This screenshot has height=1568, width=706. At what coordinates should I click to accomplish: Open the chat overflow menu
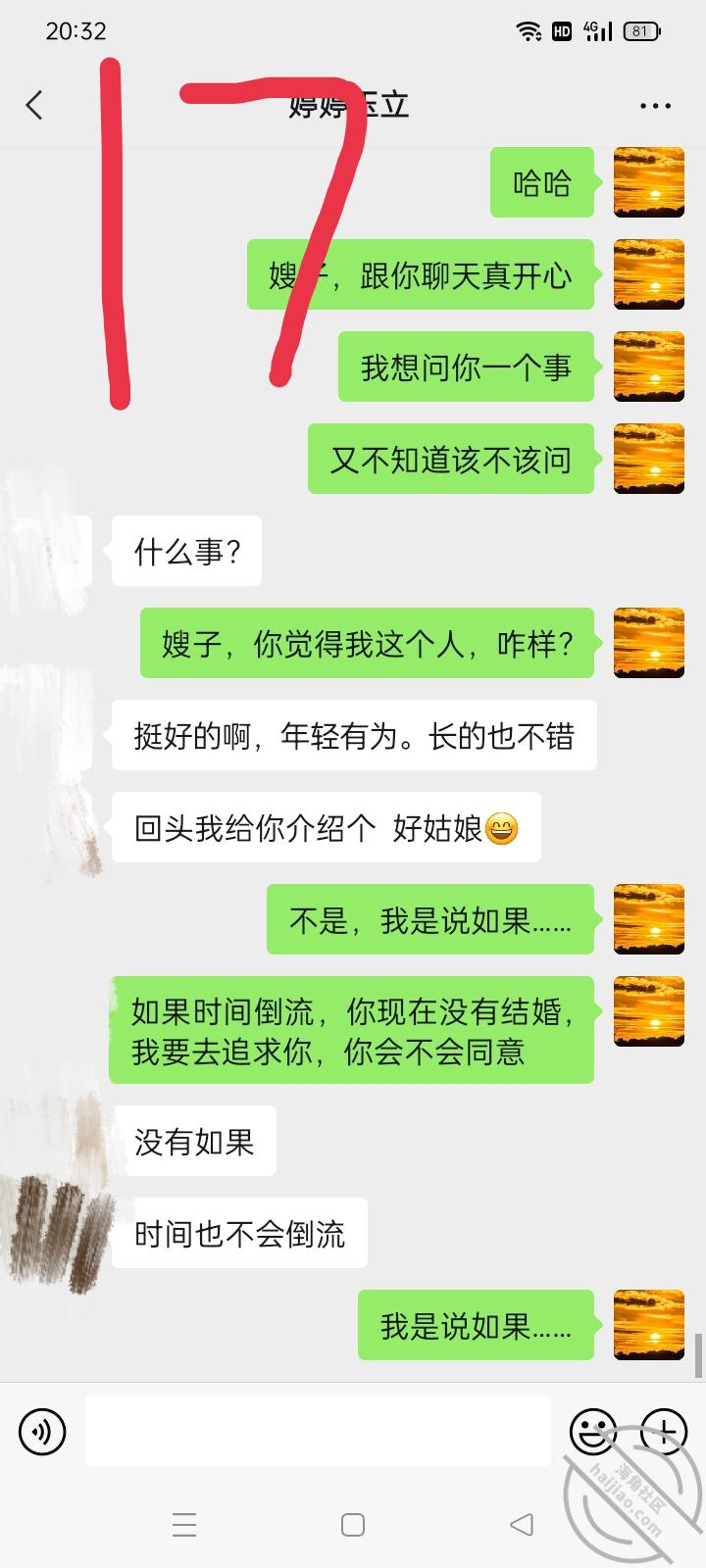click(655, 106)
